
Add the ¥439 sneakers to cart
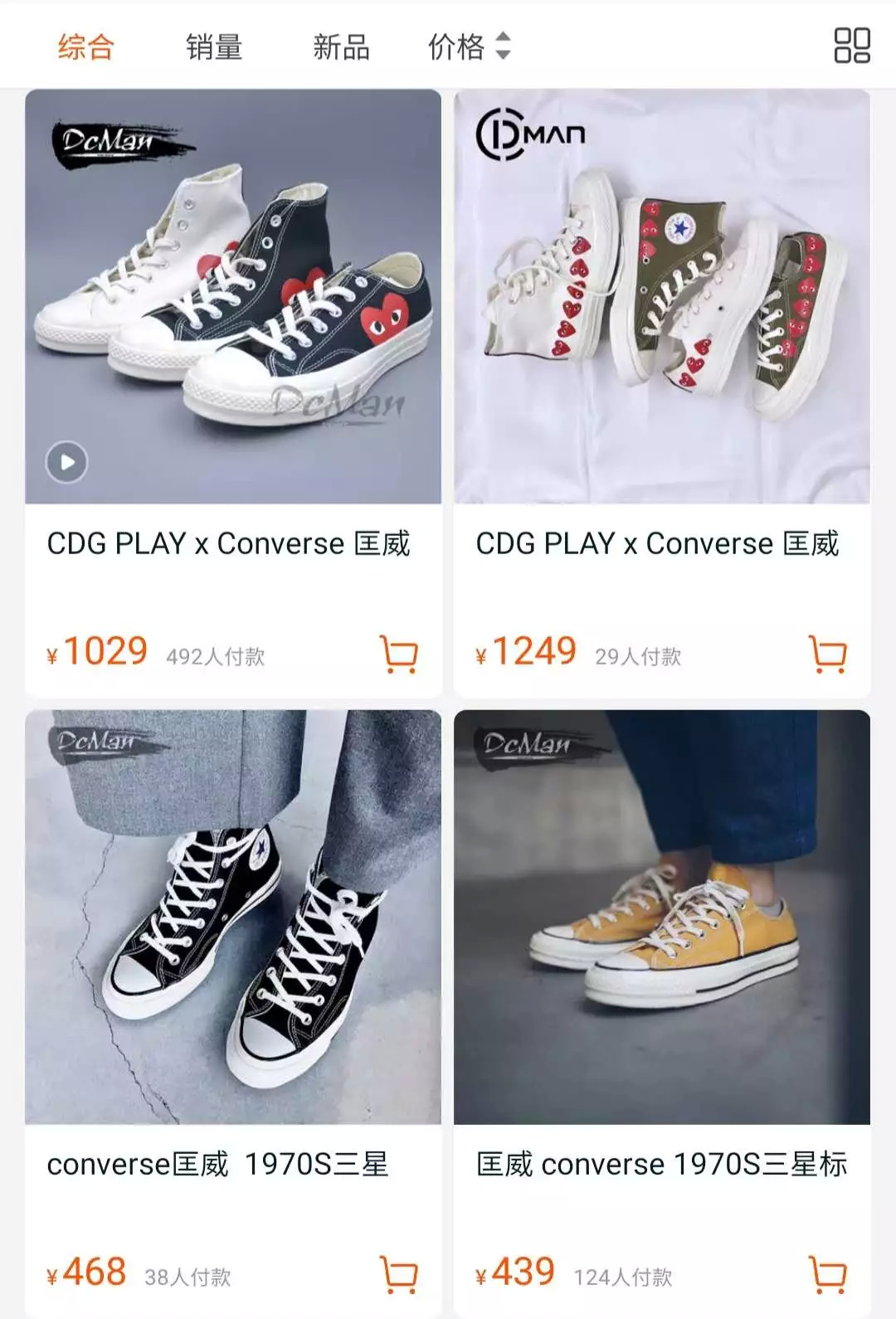[827, 1274]
